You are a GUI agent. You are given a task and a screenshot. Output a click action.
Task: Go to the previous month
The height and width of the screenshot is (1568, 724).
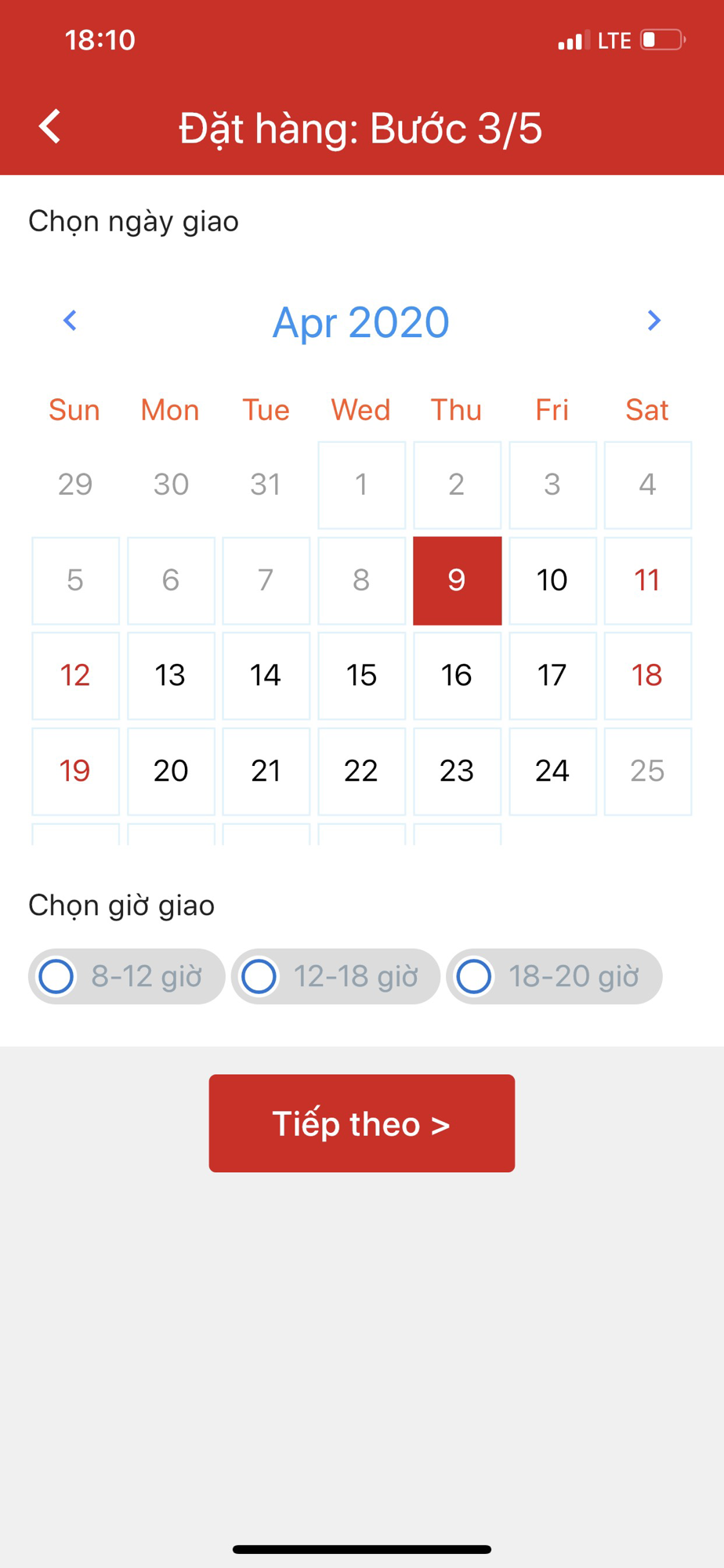(70, 321)
